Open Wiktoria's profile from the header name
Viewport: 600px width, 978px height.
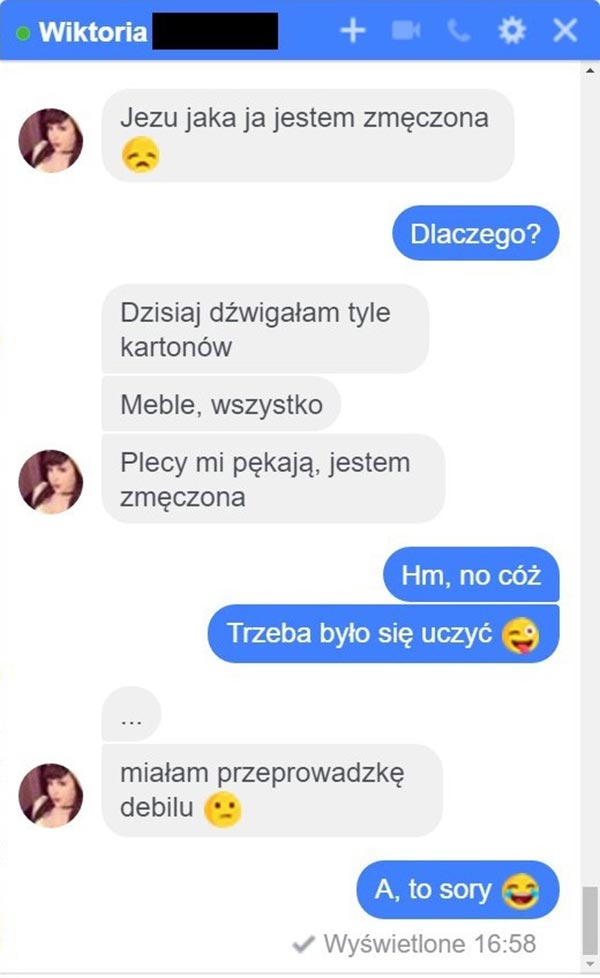[x=92, y=32]
